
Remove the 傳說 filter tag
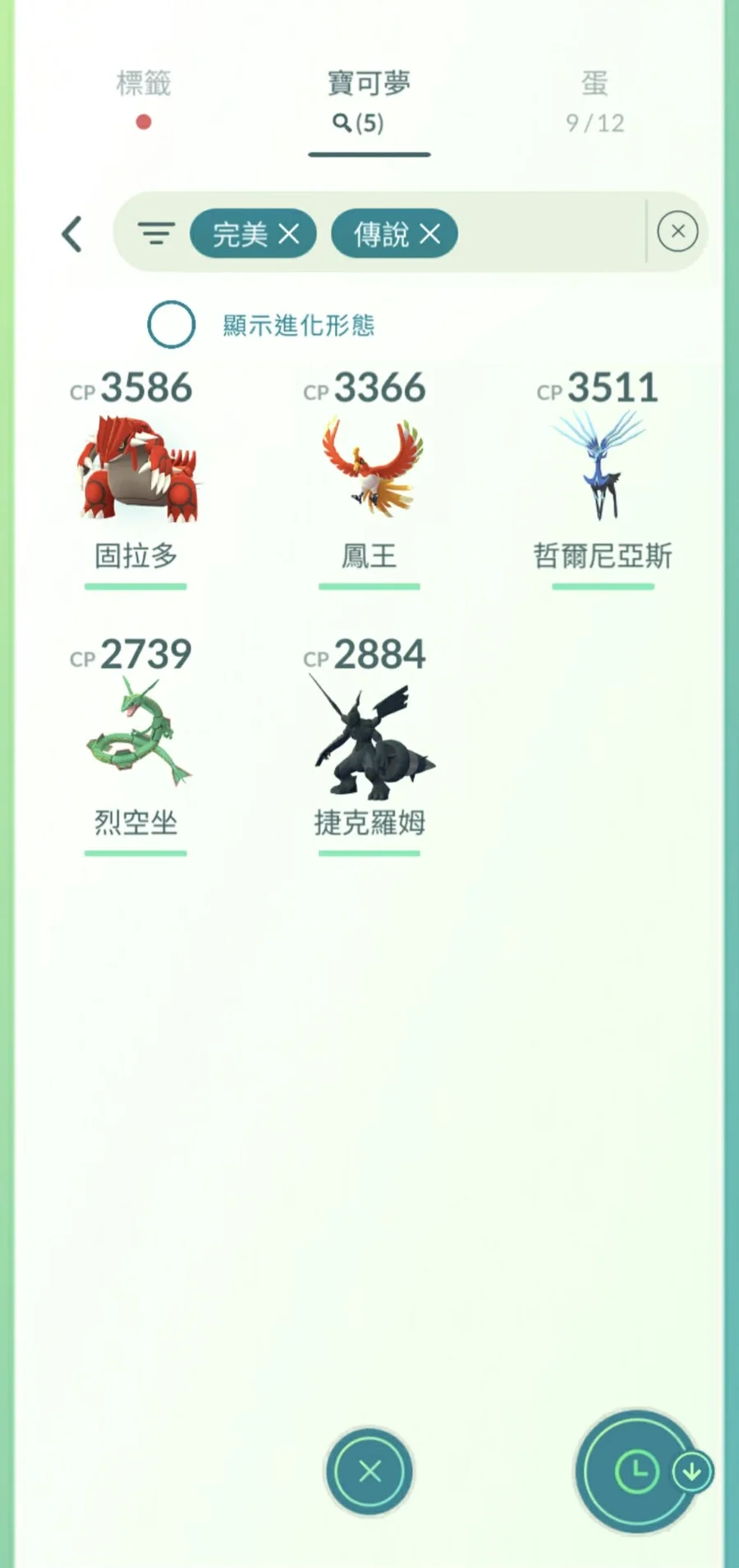pos(430,233)
